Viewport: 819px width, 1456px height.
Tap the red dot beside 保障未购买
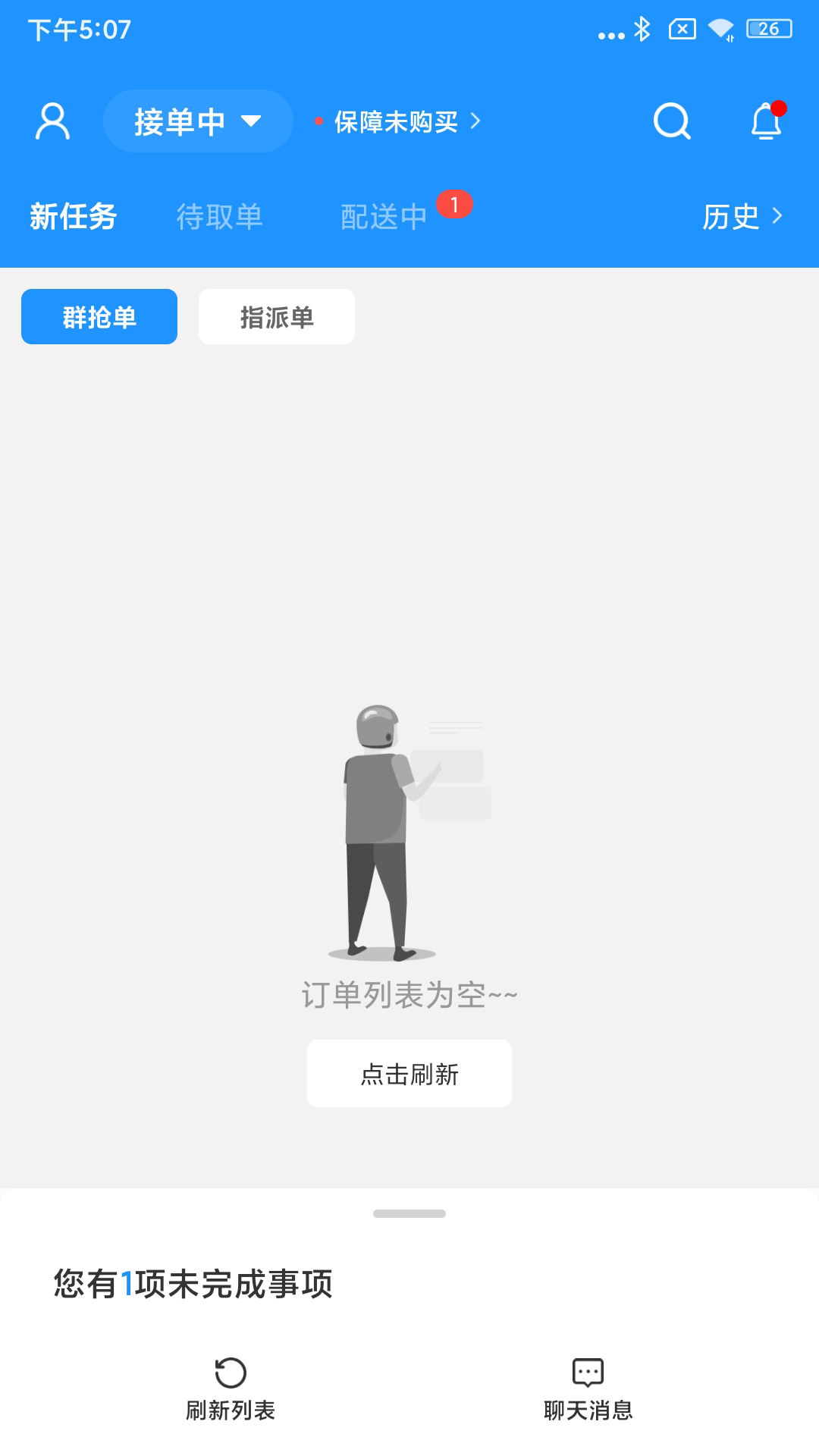pos(318,120)
